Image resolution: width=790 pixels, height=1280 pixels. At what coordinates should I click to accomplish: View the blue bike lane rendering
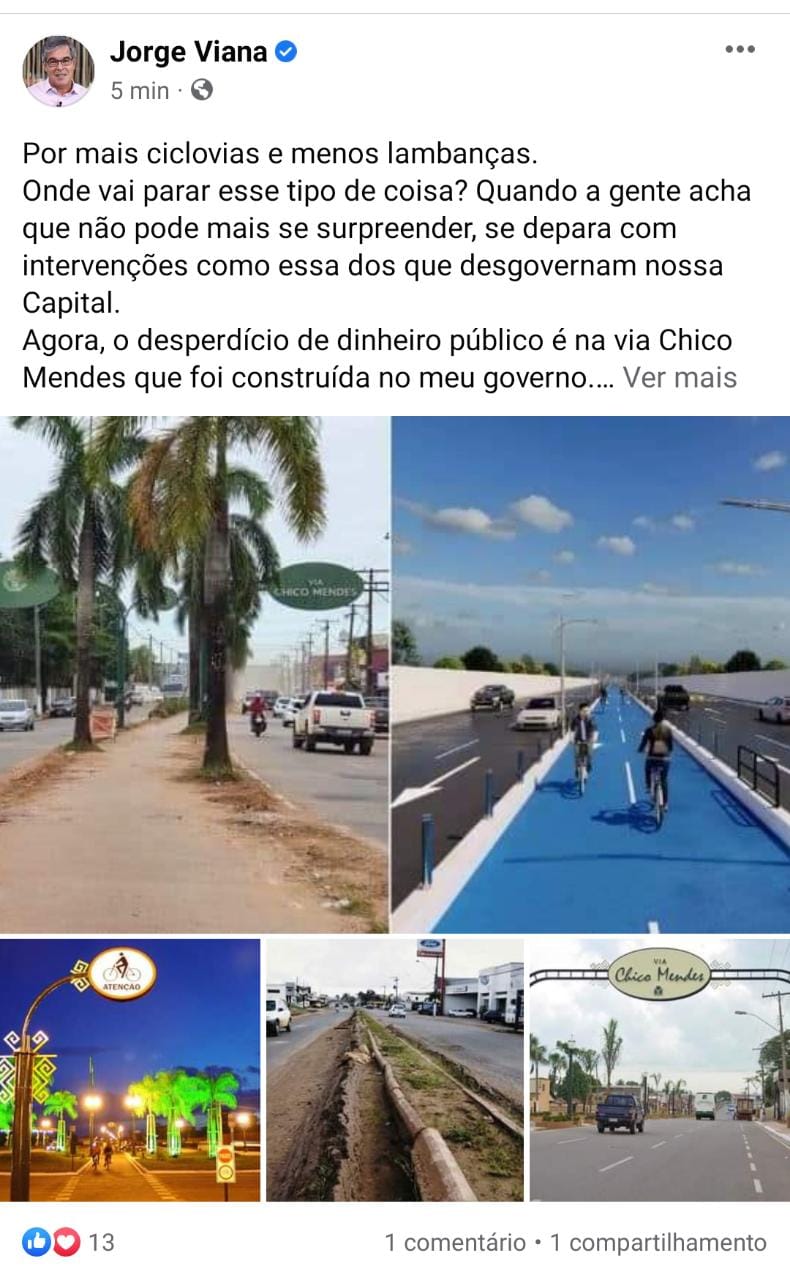click(x=591, y=673)
